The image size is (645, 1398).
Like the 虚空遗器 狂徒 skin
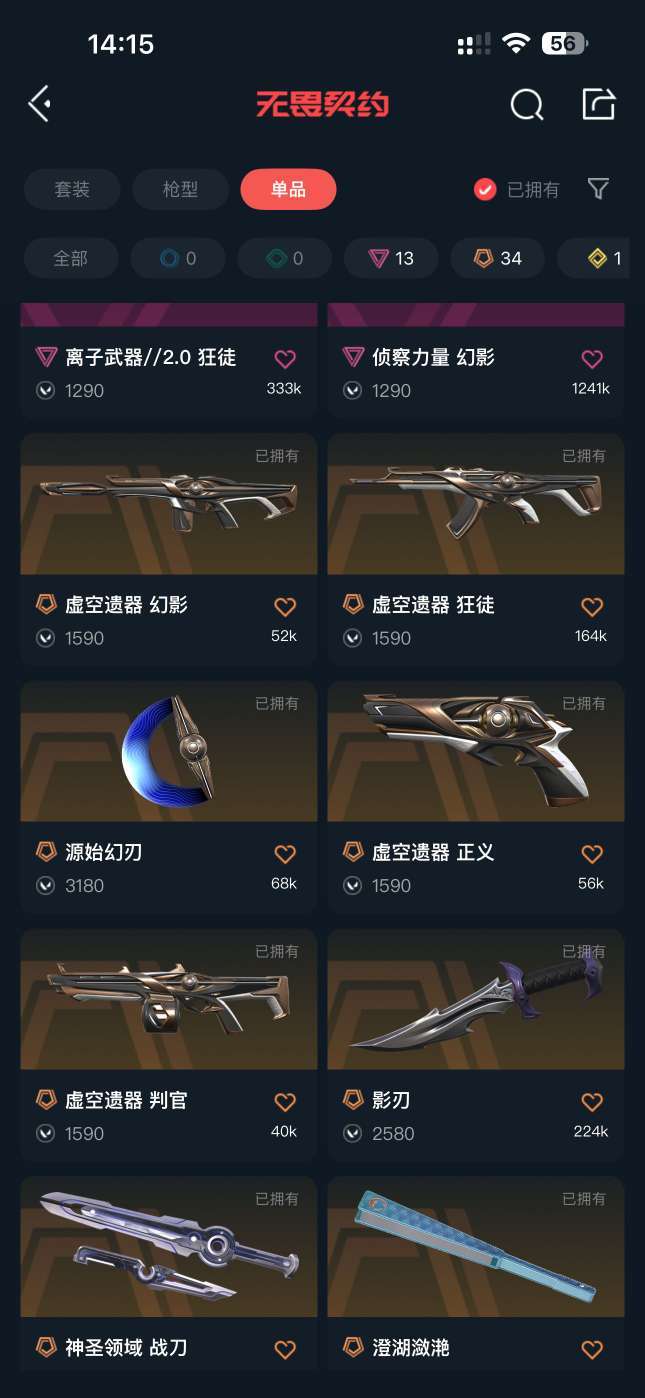click(x=592, y=606)
